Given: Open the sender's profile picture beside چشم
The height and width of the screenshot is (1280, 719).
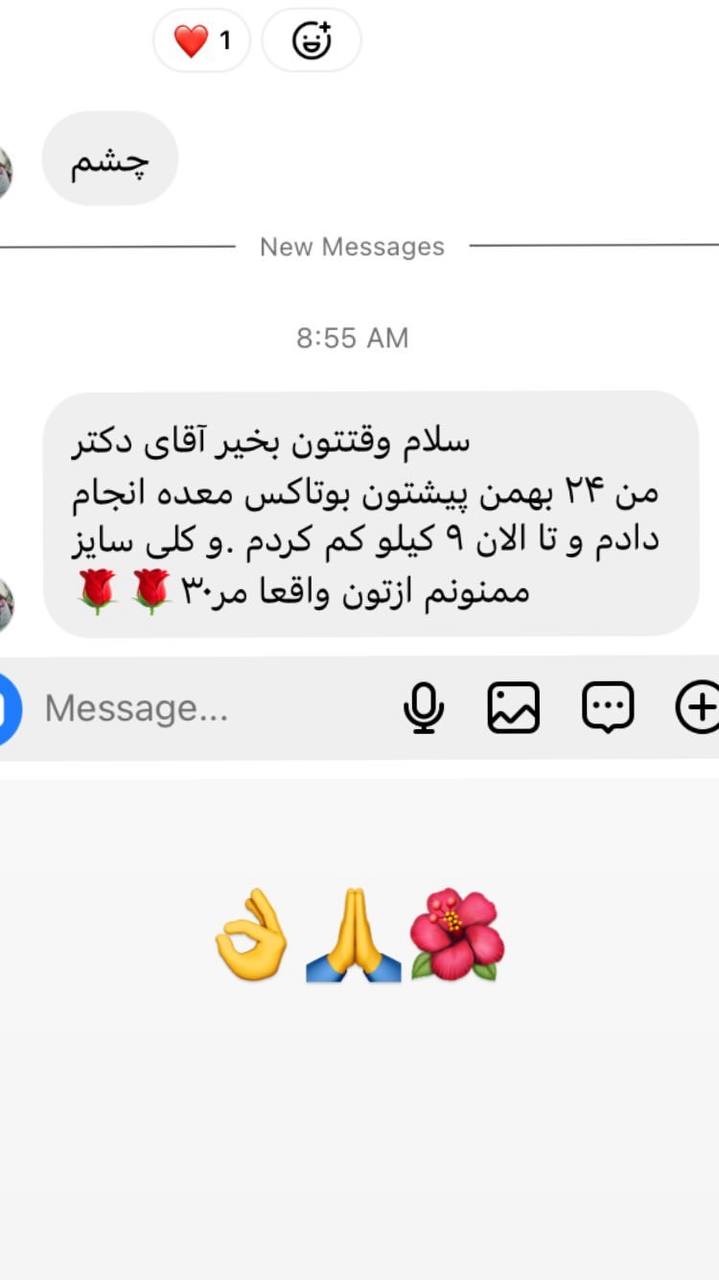Looking at the screenshot, I should tap(5, 172).
